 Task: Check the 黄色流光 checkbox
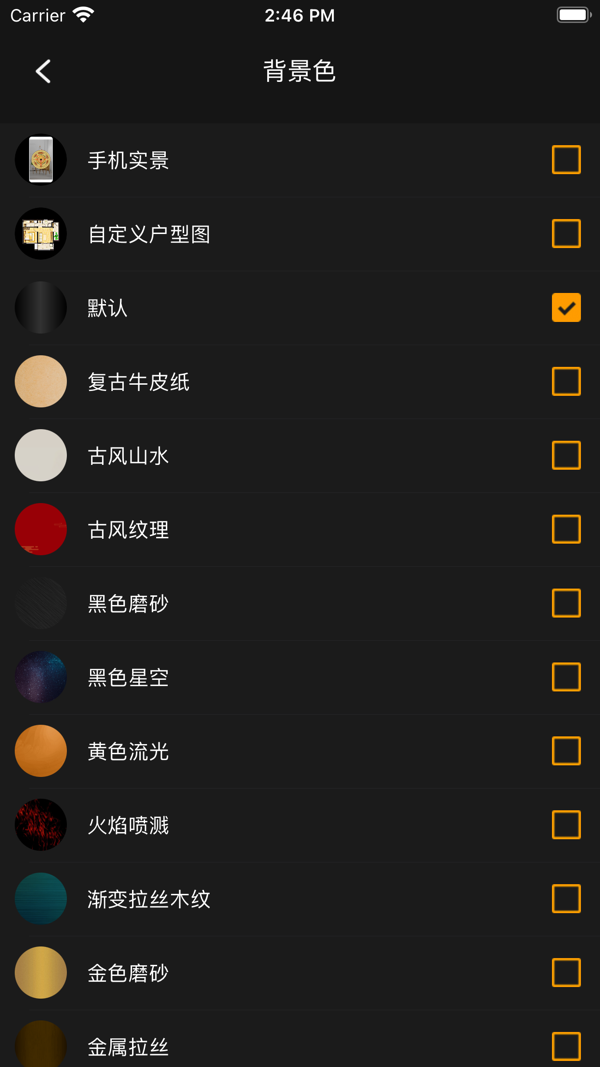point(566,751)
